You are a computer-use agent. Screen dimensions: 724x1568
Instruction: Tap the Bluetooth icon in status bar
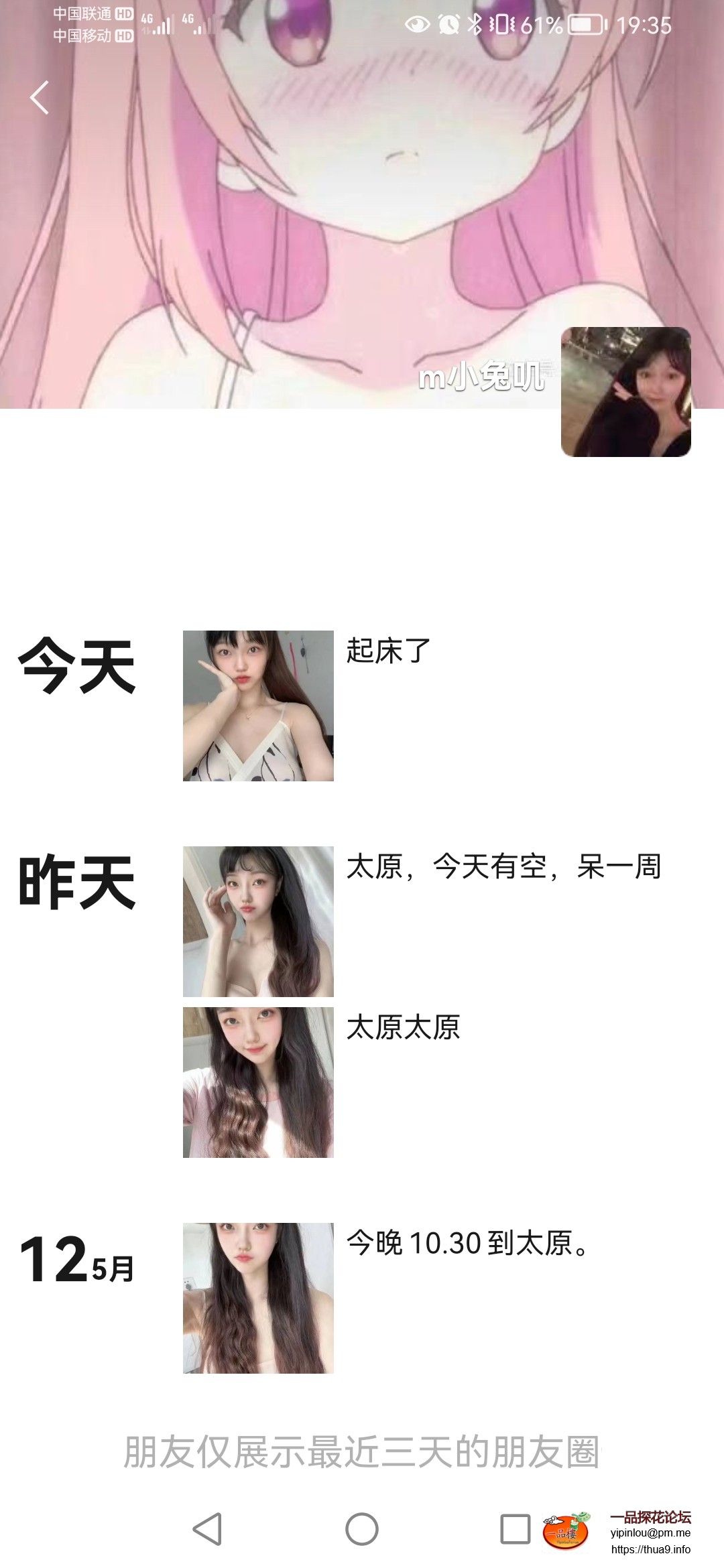475,23
